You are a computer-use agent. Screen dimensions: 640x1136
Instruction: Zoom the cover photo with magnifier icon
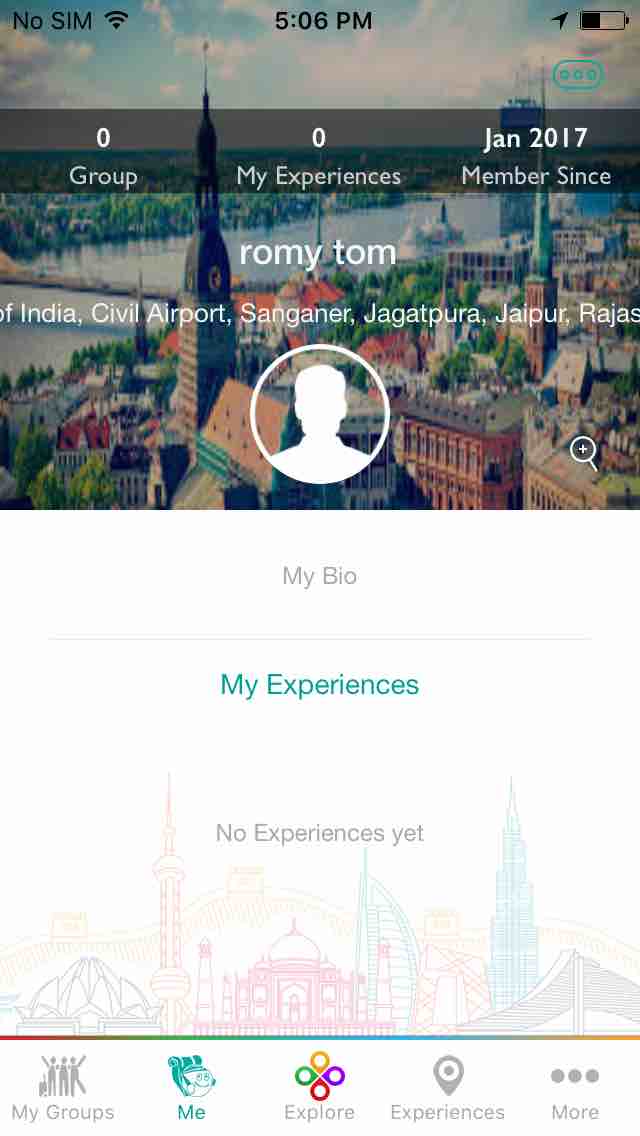584,453
